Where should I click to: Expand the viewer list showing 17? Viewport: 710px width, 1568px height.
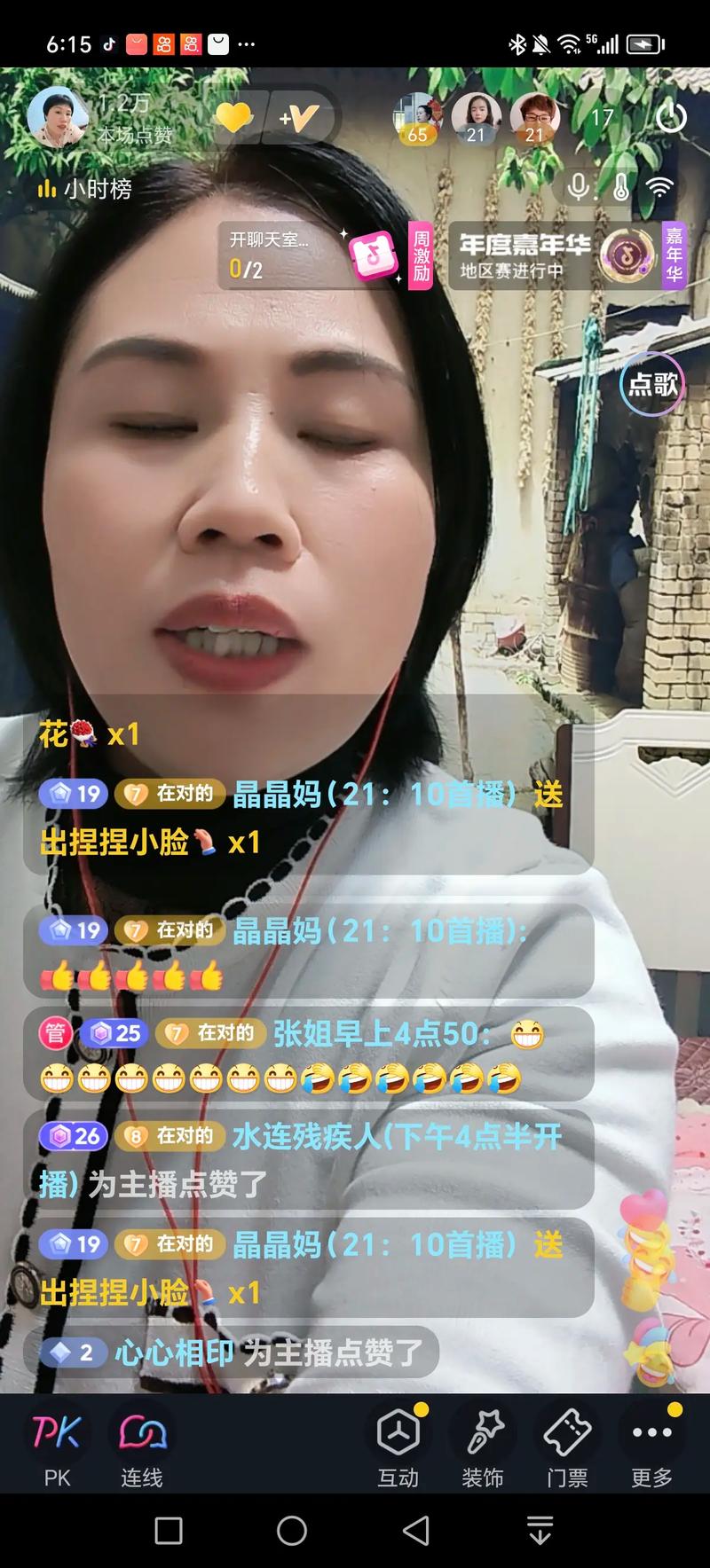pyautogui.click(x=603, y=116)
